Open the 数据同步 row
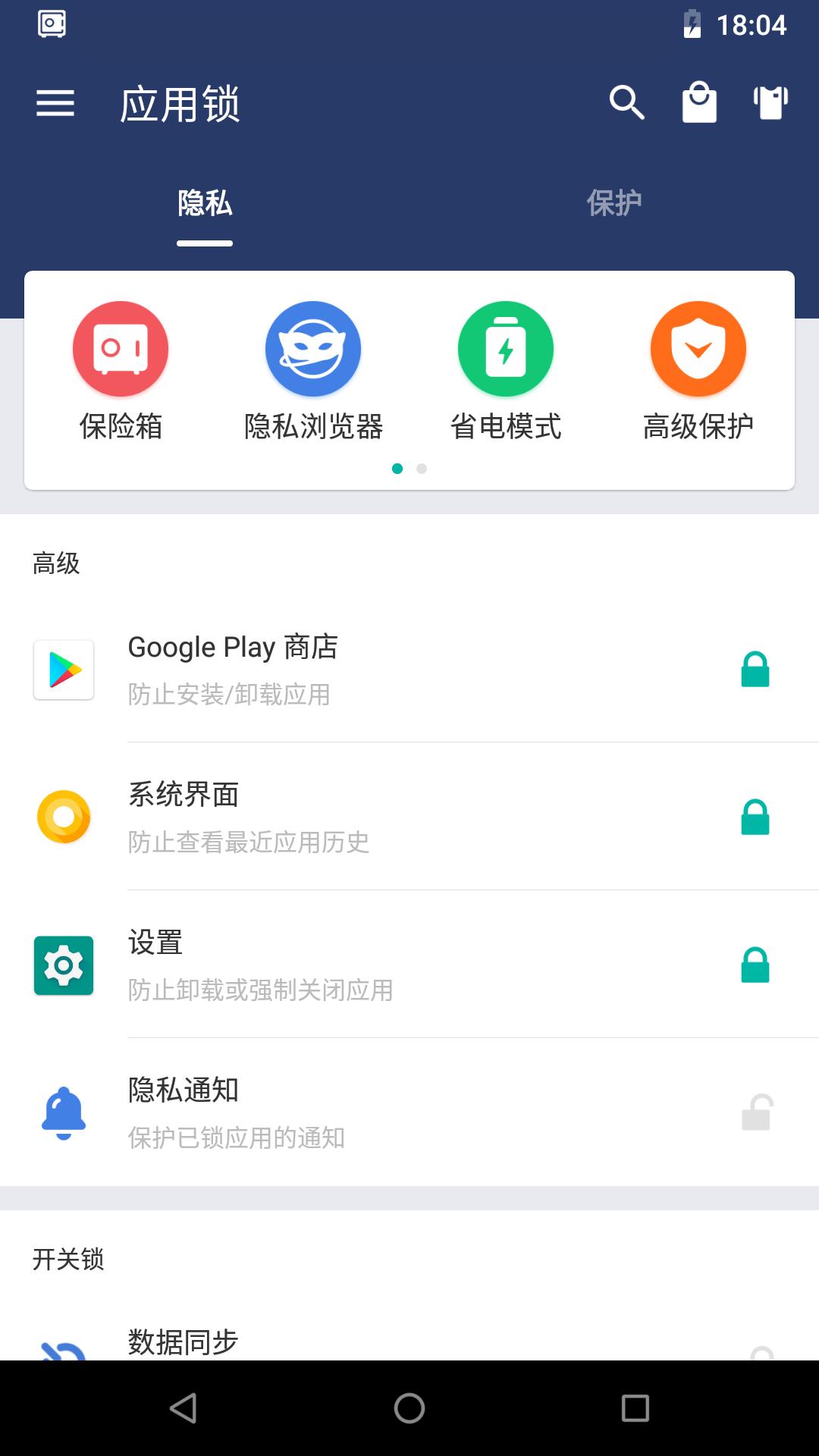 pos(409,1343)
